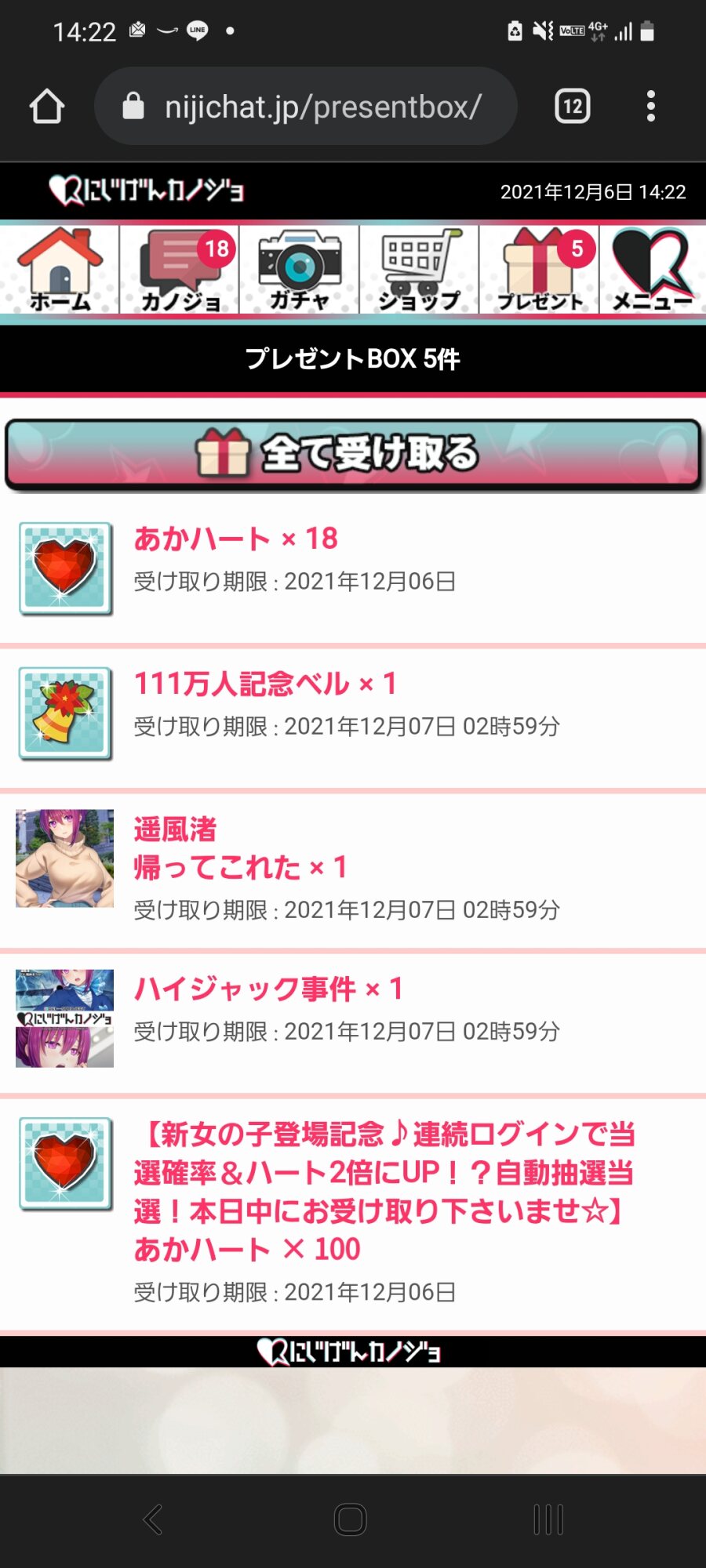Screen dimensions: 706x1568
Task: Open the ショップ tab
Action: [420, 270]
